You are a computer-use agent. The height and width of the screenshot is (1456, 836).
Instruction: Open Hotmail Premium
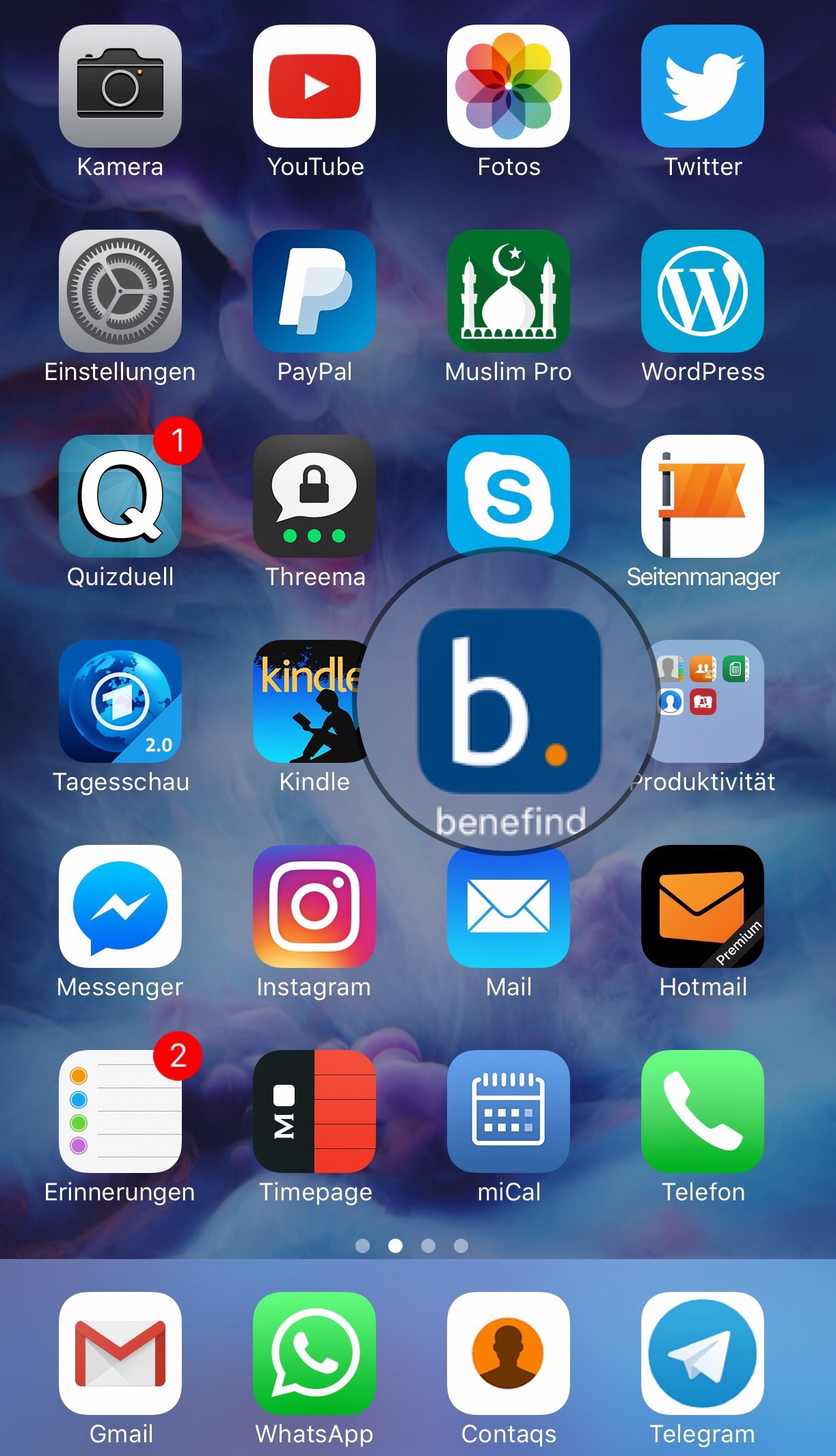click(703, 906)
